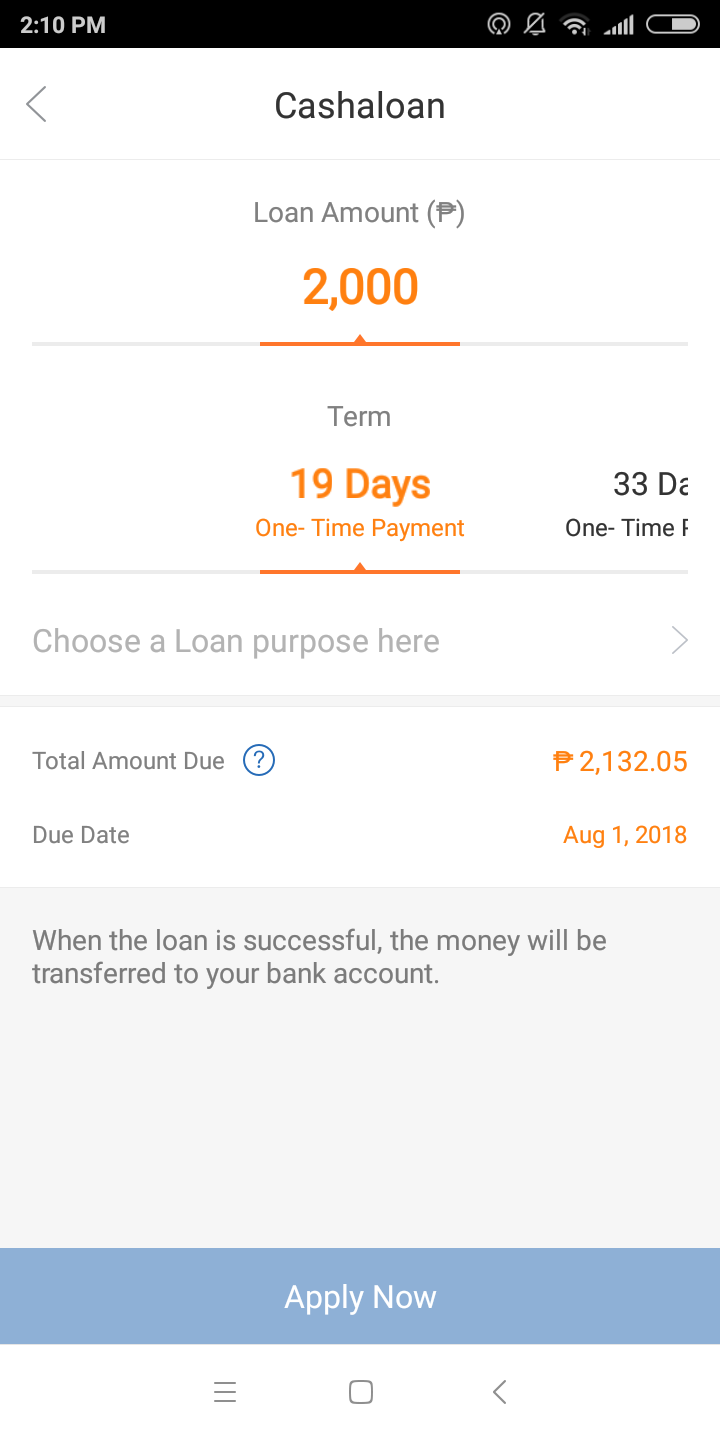
Task: Open the 'Choose a Loan purpose here' selector
Action: click(x=236, y=640)
